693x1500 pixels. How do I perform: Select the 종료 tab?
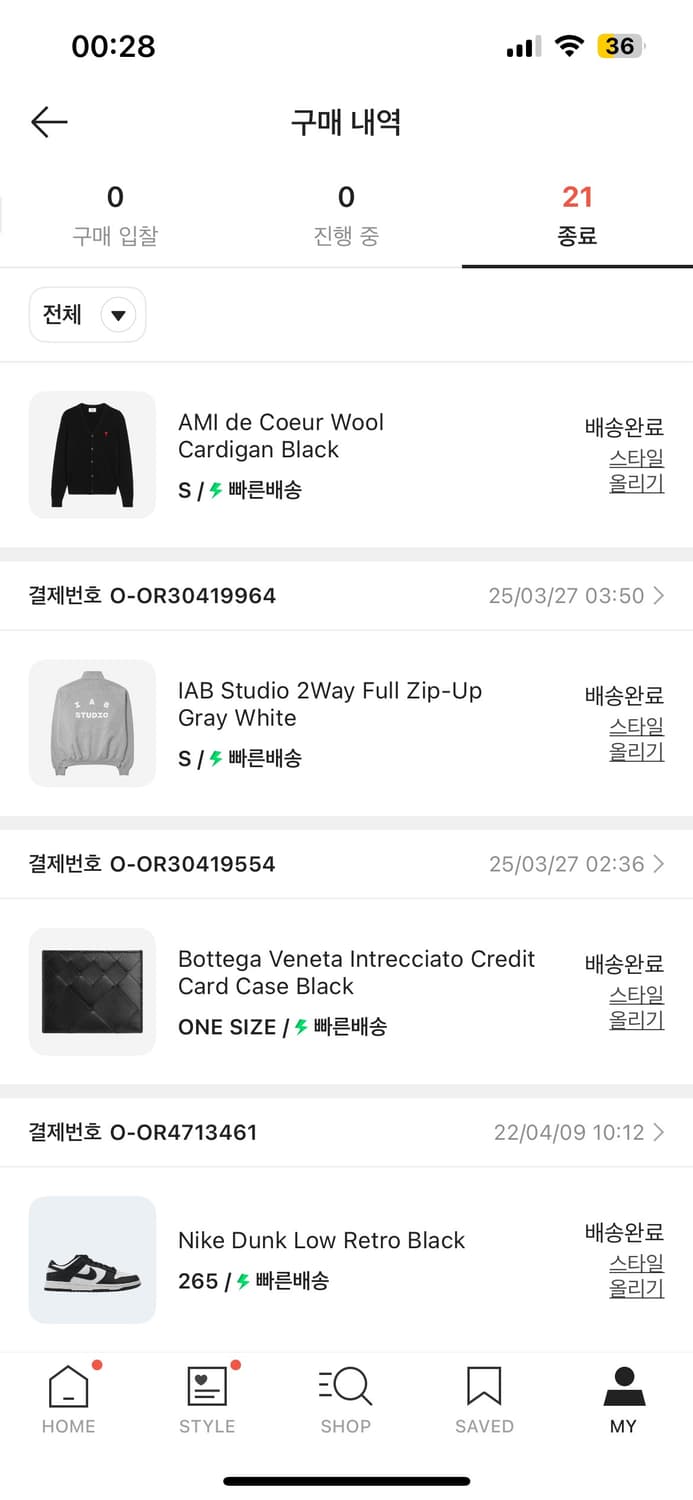pyautogui.click(x=577, y=215)
